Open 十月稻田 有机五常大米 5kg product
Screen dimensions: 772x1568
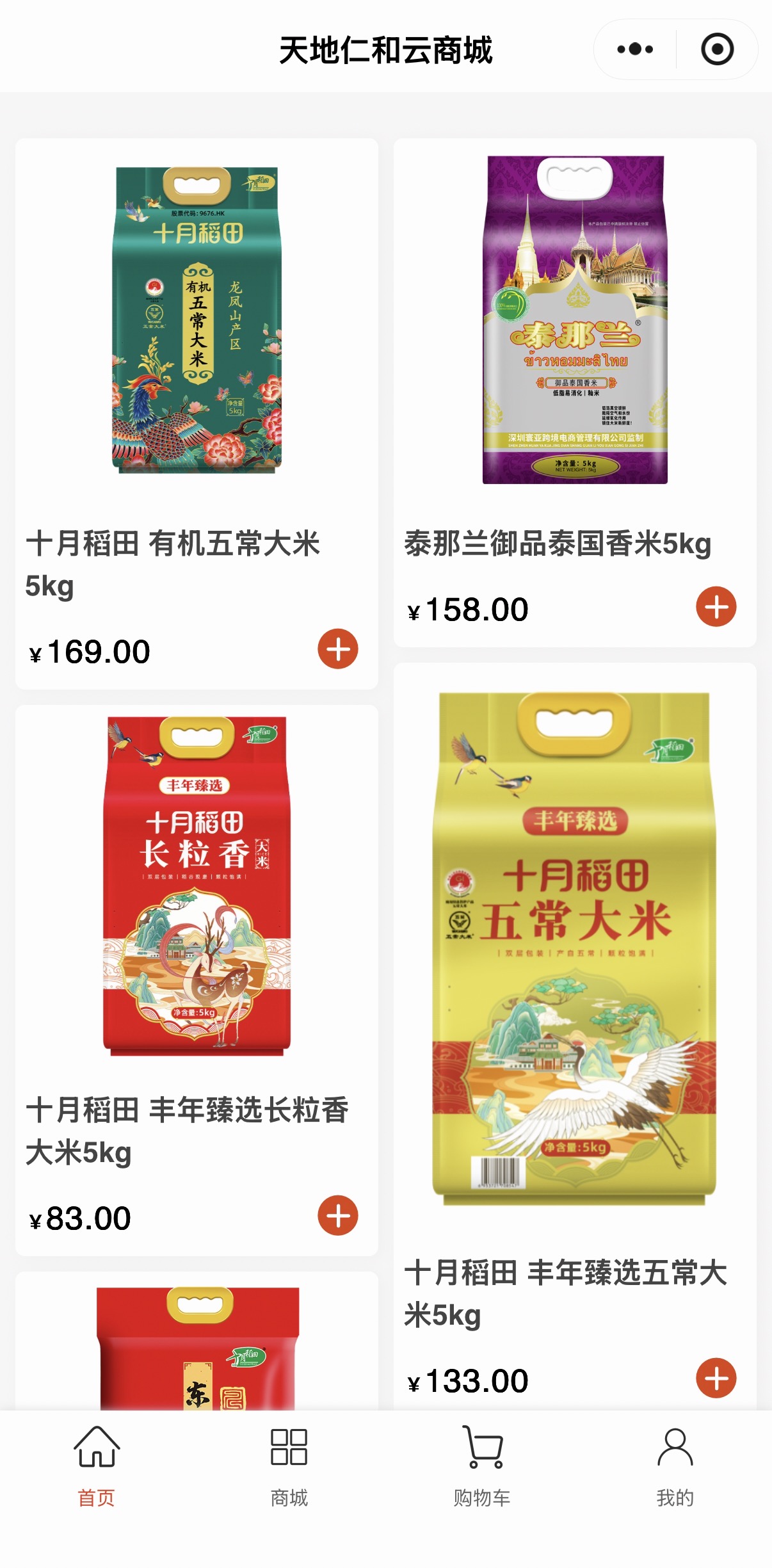click(x=197, y=320)
